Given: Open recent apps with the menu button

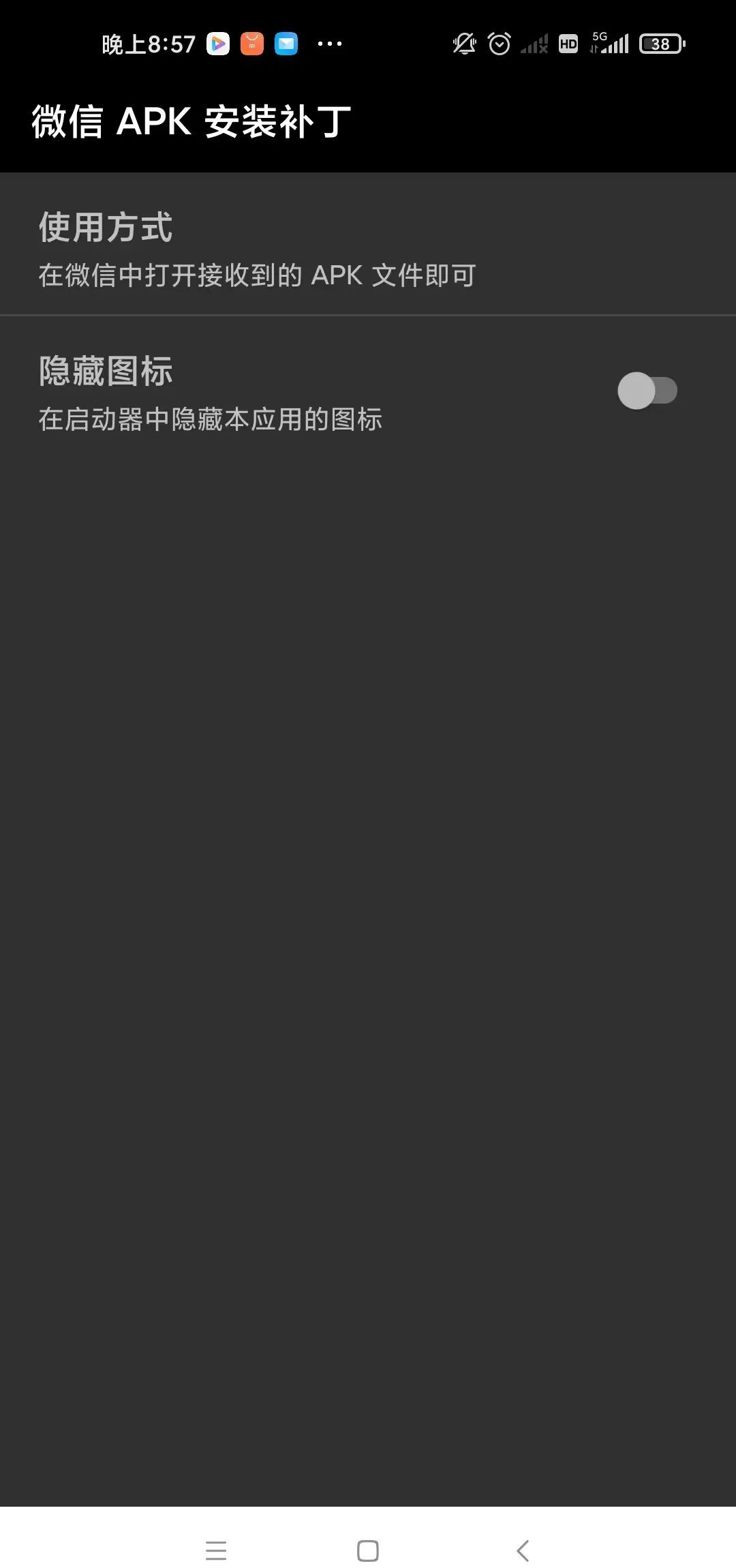Looking at the screenshot, I should 216,1550.
